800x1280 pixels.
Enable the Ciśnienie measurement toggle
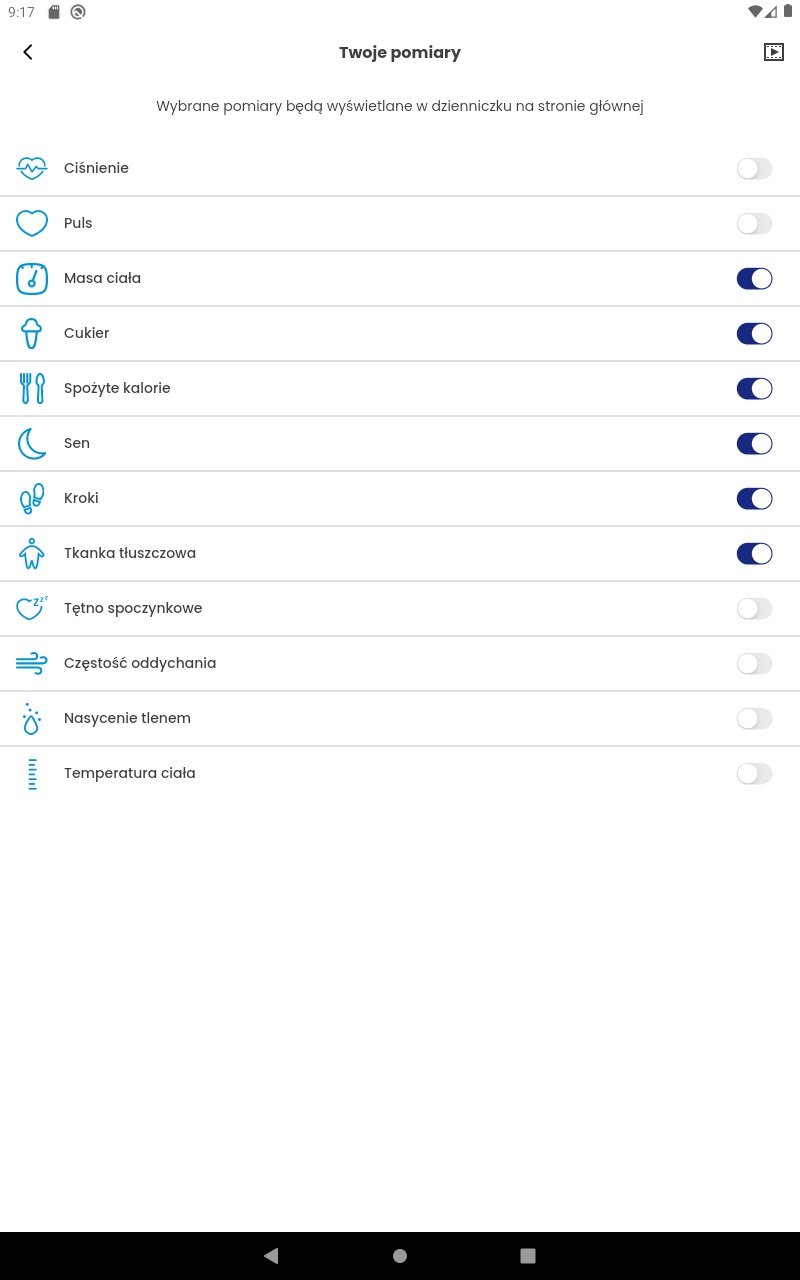(754, 169)
